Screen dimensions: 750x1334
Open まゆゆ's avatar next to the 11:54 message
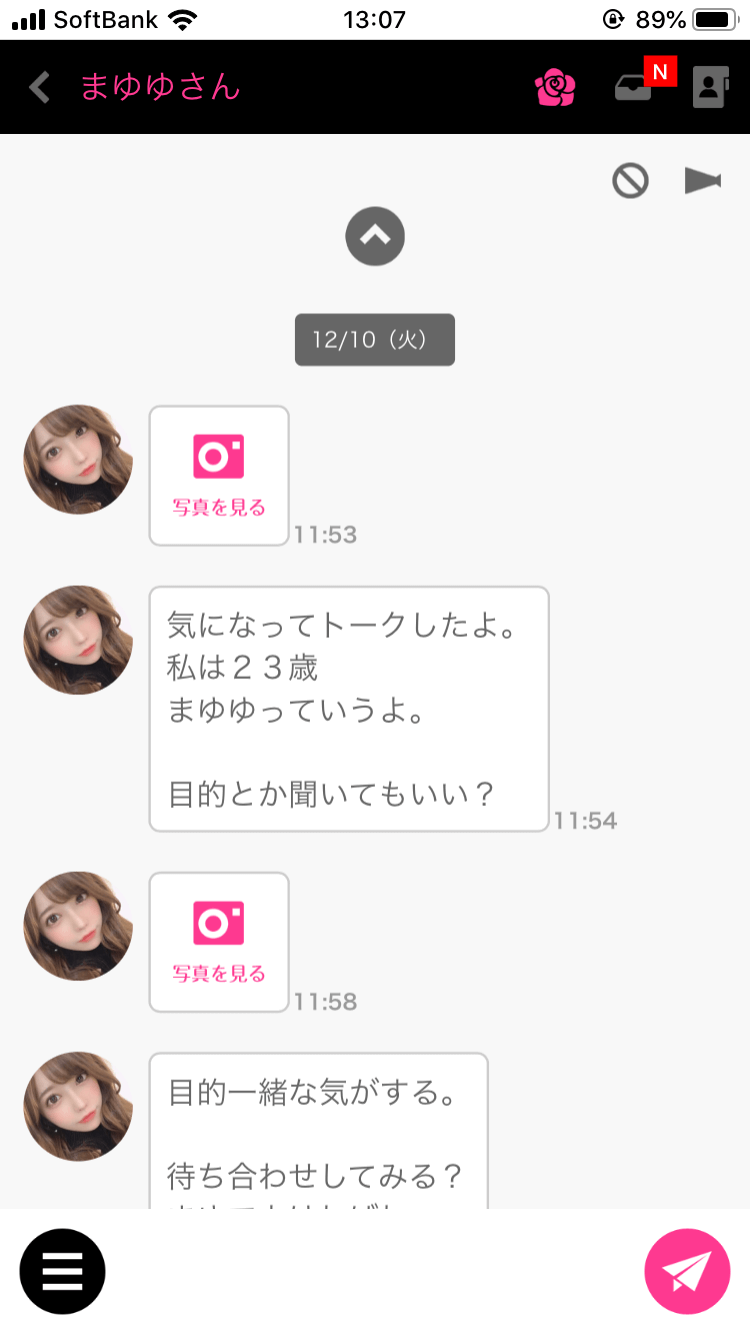(x=77, y=640)
